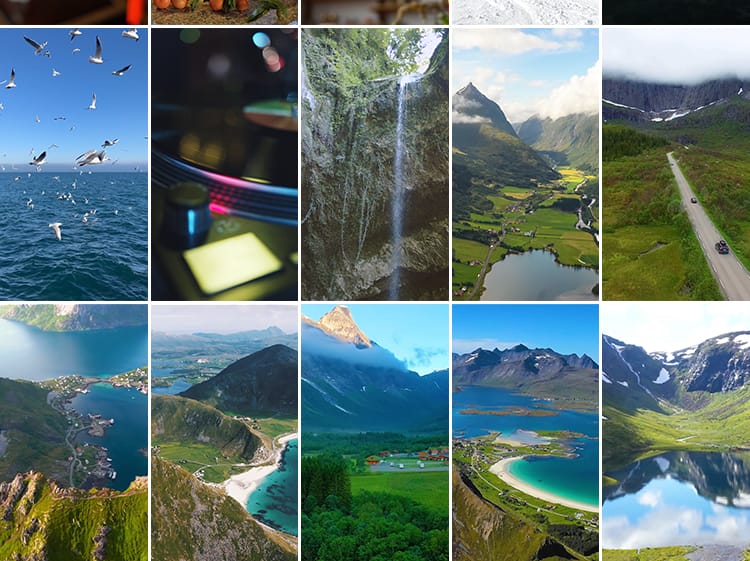The width and height of the screenshot is (750, 561).
Task: Open the car on mountain road tile
Action: point(676,164)
